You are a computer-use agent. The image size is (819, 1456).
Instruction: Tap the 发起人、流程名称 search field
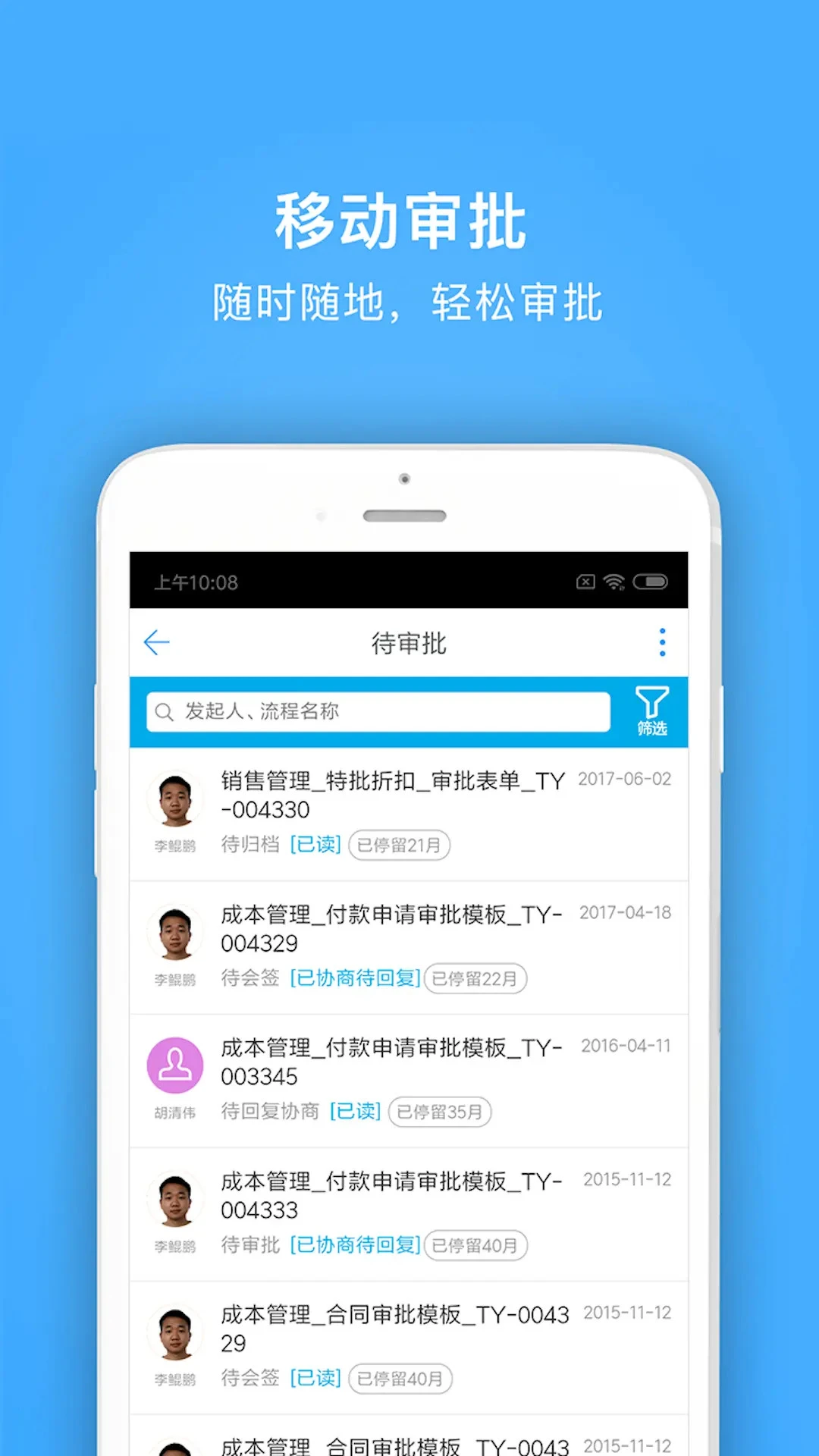[x=379, y=711]
